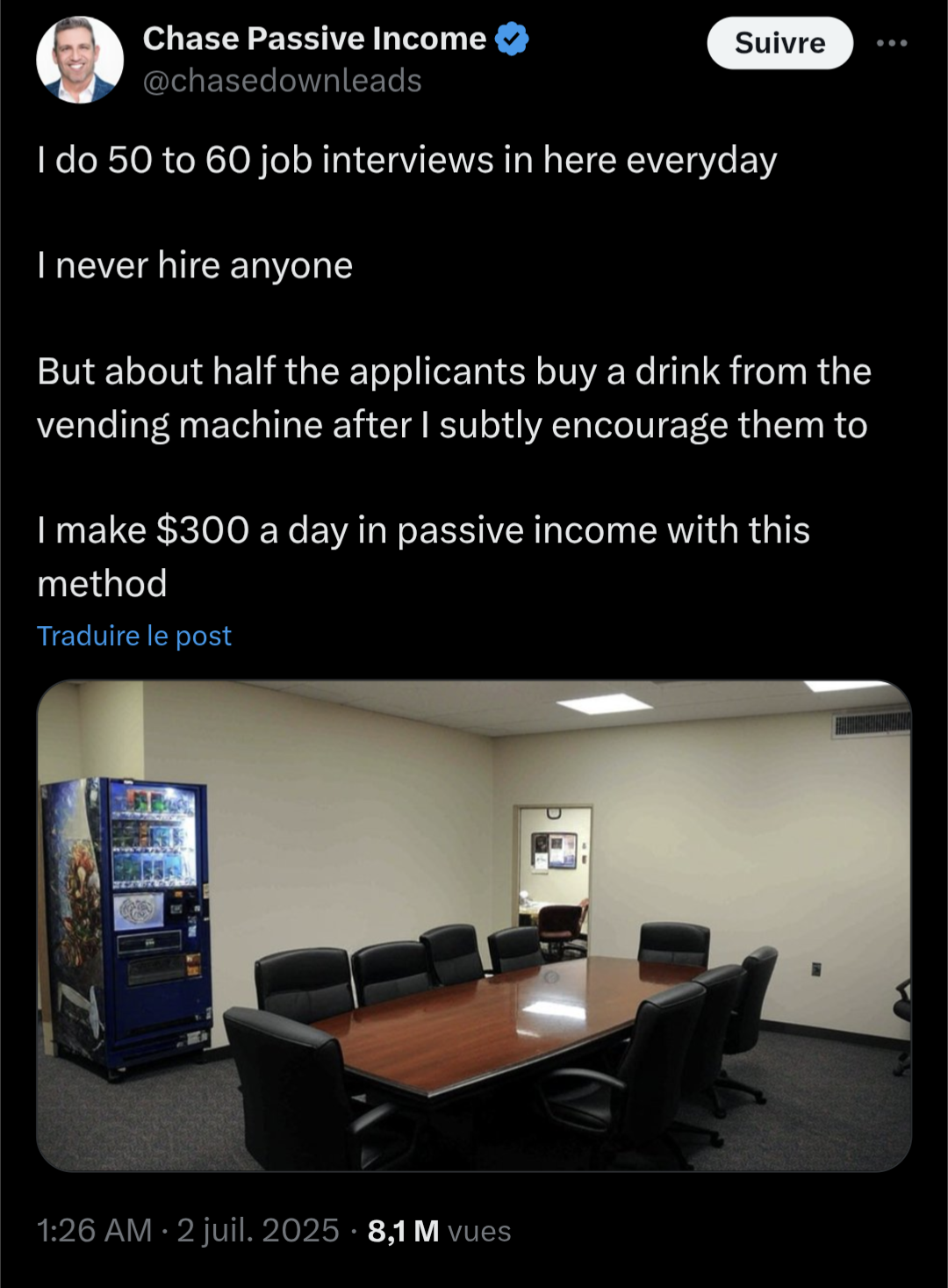
Task: Tap the Suivre follow button
Action: pos(779,43)
